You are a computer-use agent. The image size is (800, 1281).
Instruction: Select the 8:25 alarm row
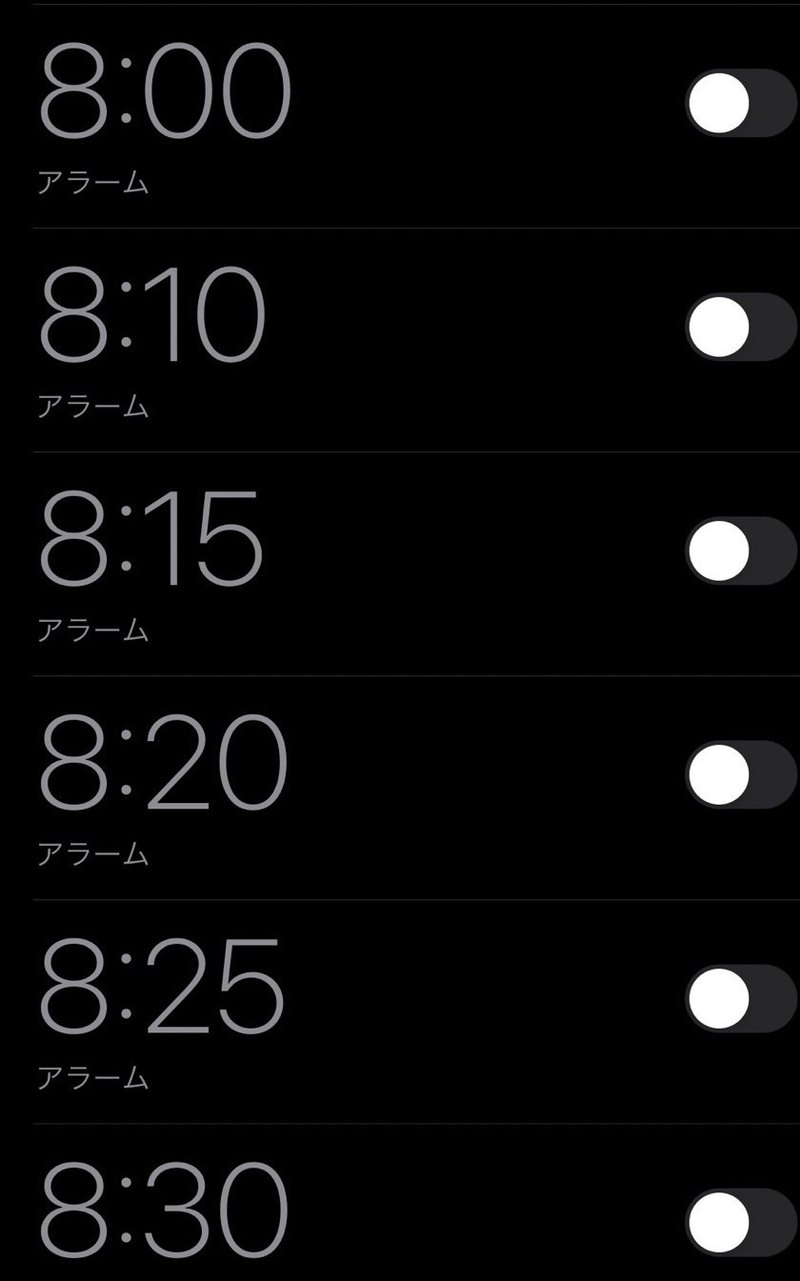[x=416, y=1012]
